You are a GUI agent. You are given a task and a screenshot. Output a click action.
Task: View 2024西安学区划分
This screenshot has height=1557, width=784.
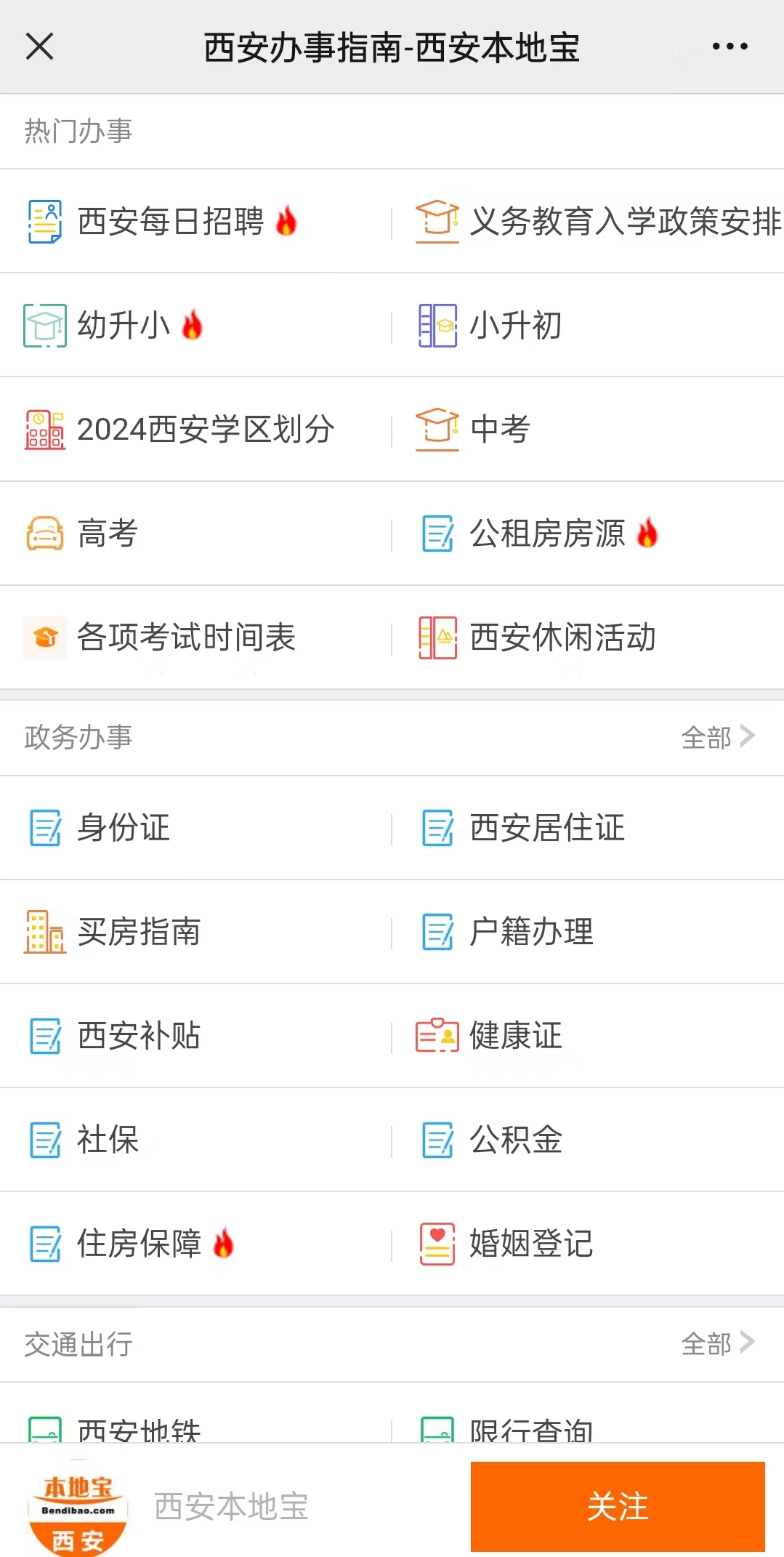coord(206,430)
